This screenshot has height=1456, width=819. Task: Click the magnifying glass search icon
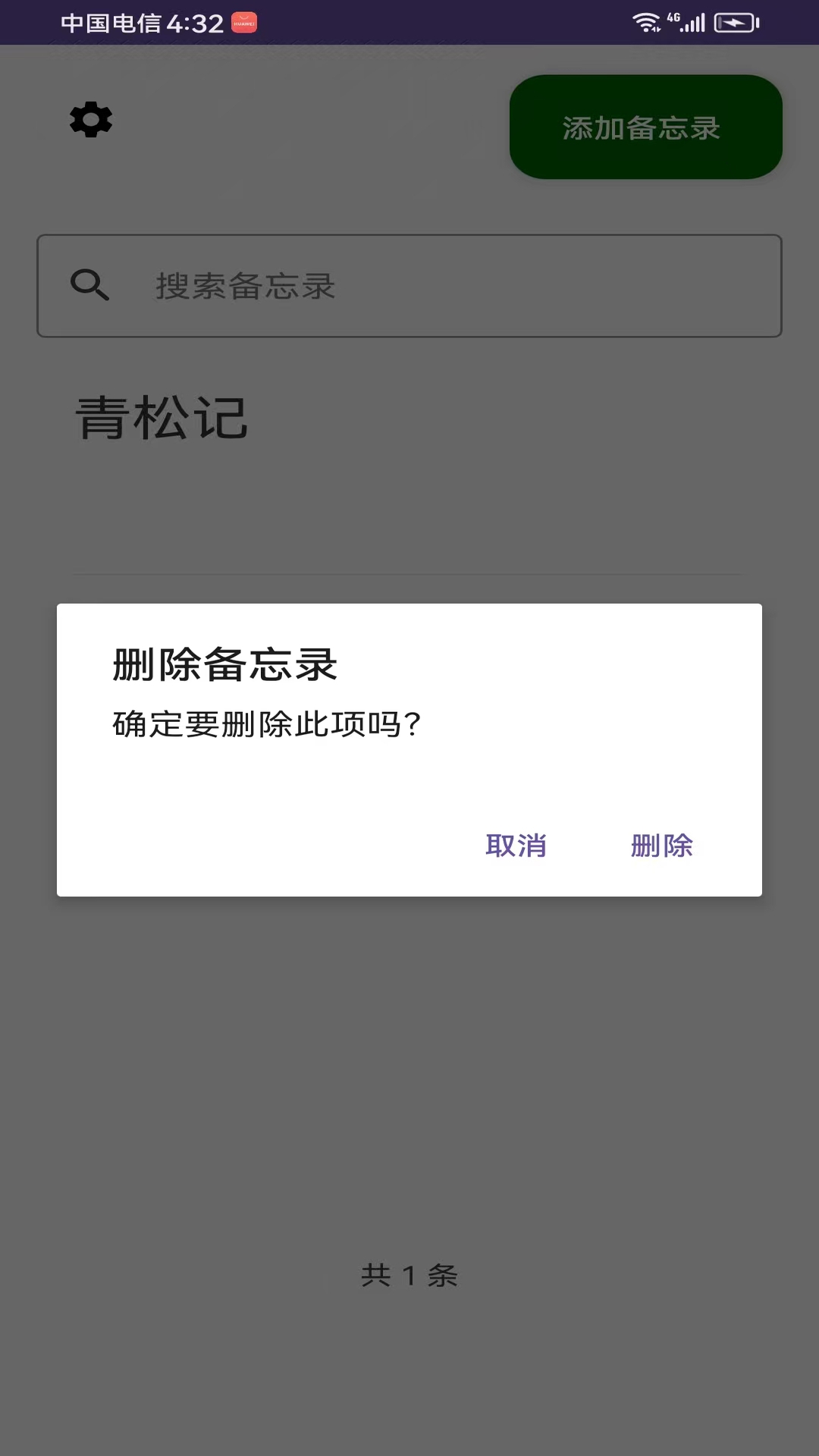pos(91,285)
